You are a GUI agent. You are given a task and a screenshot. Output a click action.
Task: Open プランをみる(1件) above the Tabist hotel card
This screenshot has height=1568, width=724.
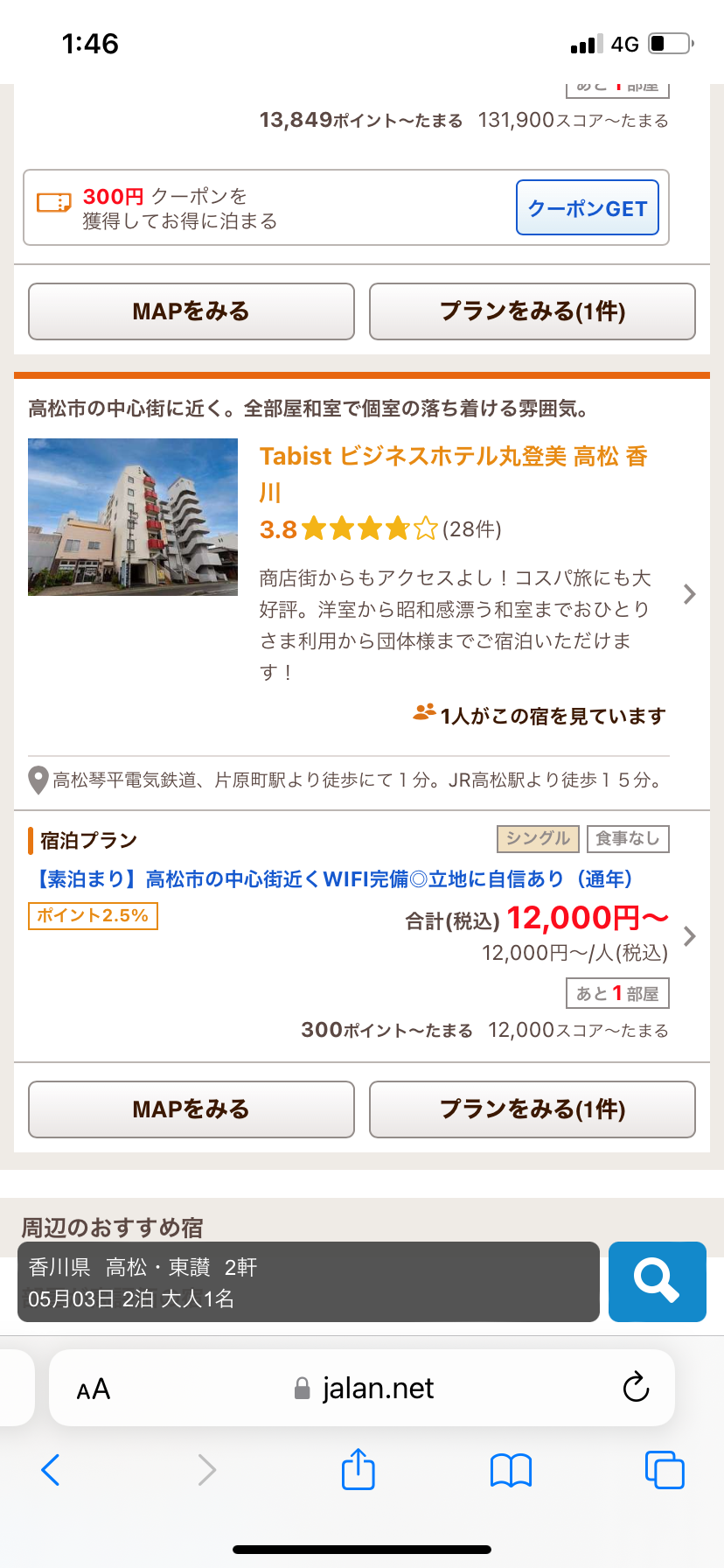(533, 311)
